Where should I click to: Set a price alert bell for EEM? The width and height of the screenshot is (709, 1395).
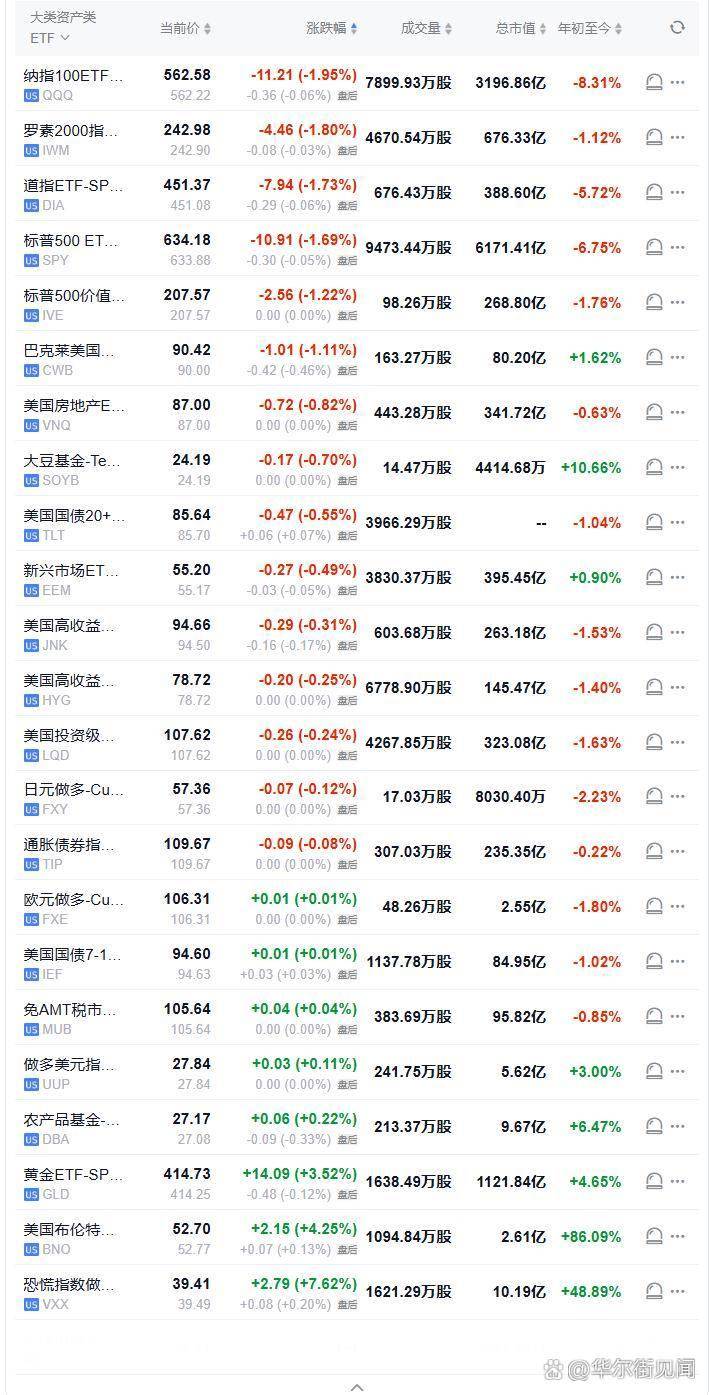654,577
